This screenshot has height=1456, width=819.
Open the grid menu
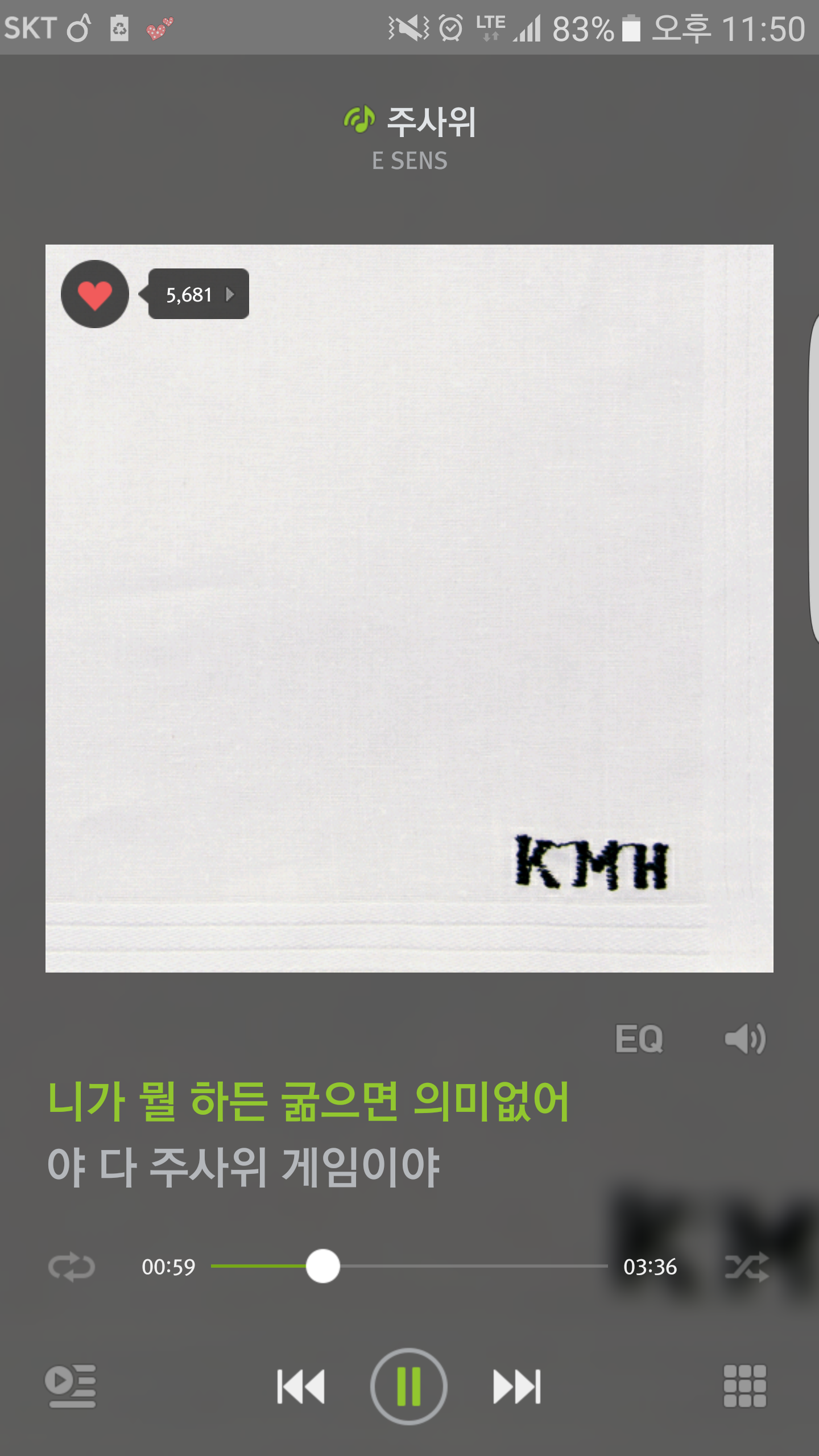744,1386
